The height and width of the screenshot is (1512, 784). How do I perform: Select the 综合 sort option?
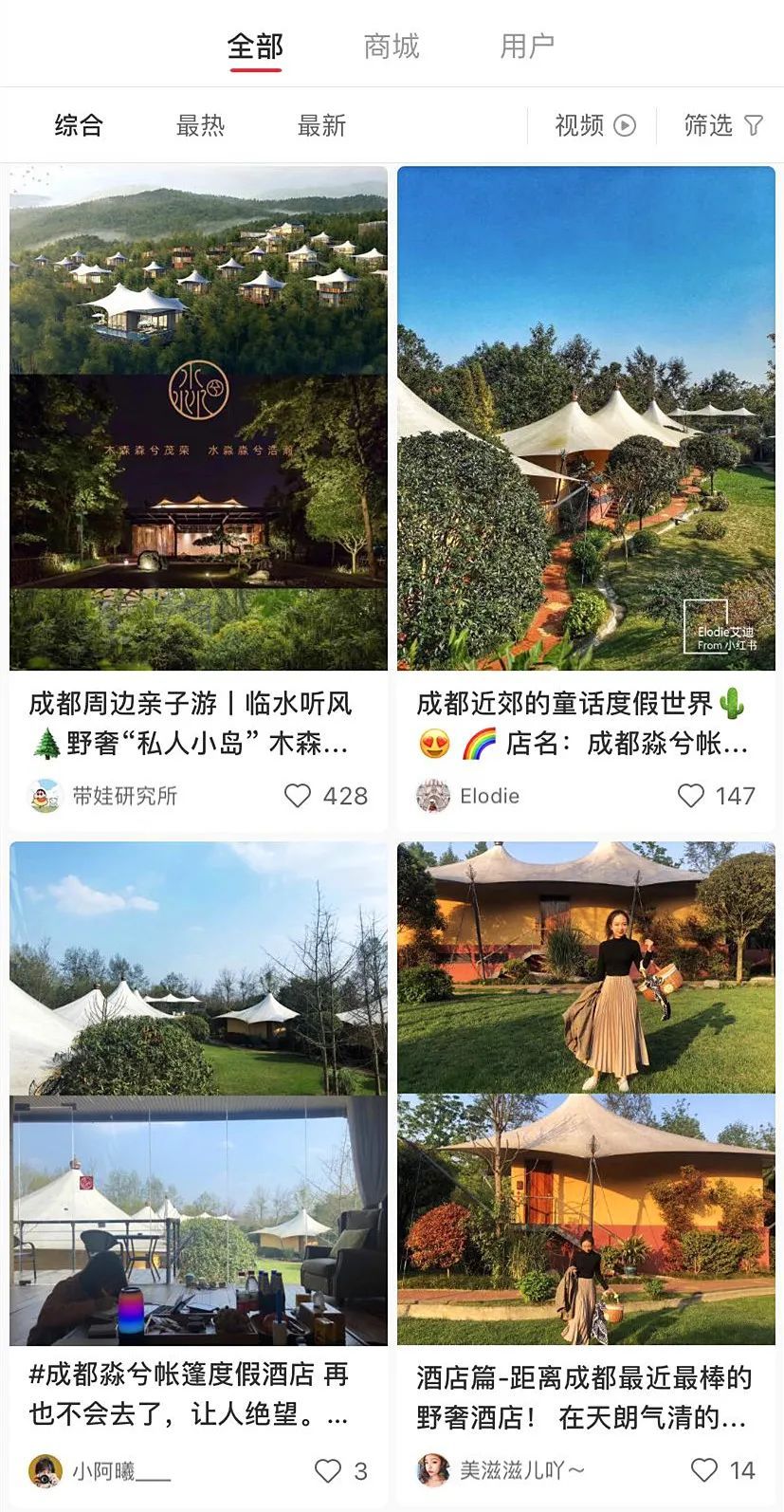click(x=79, y=125)
